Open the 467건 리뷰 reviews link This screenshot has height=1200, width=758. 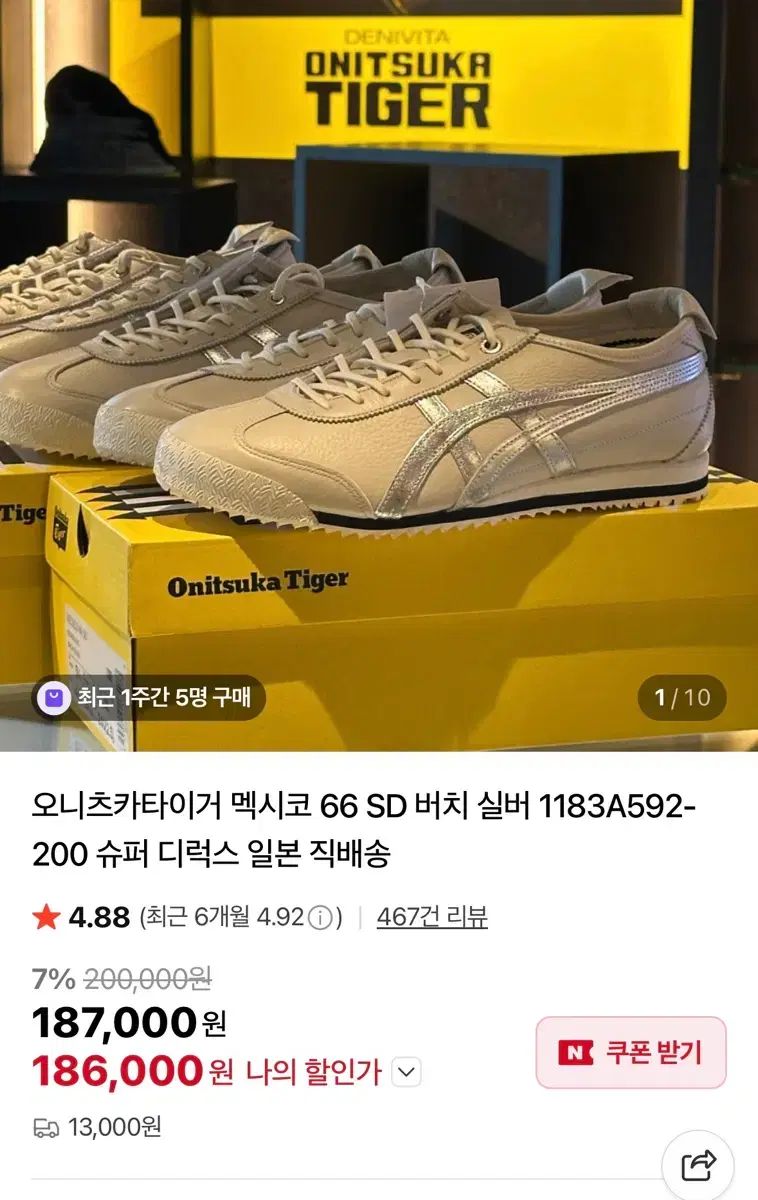pyautogui.click(x=432, y=917)
